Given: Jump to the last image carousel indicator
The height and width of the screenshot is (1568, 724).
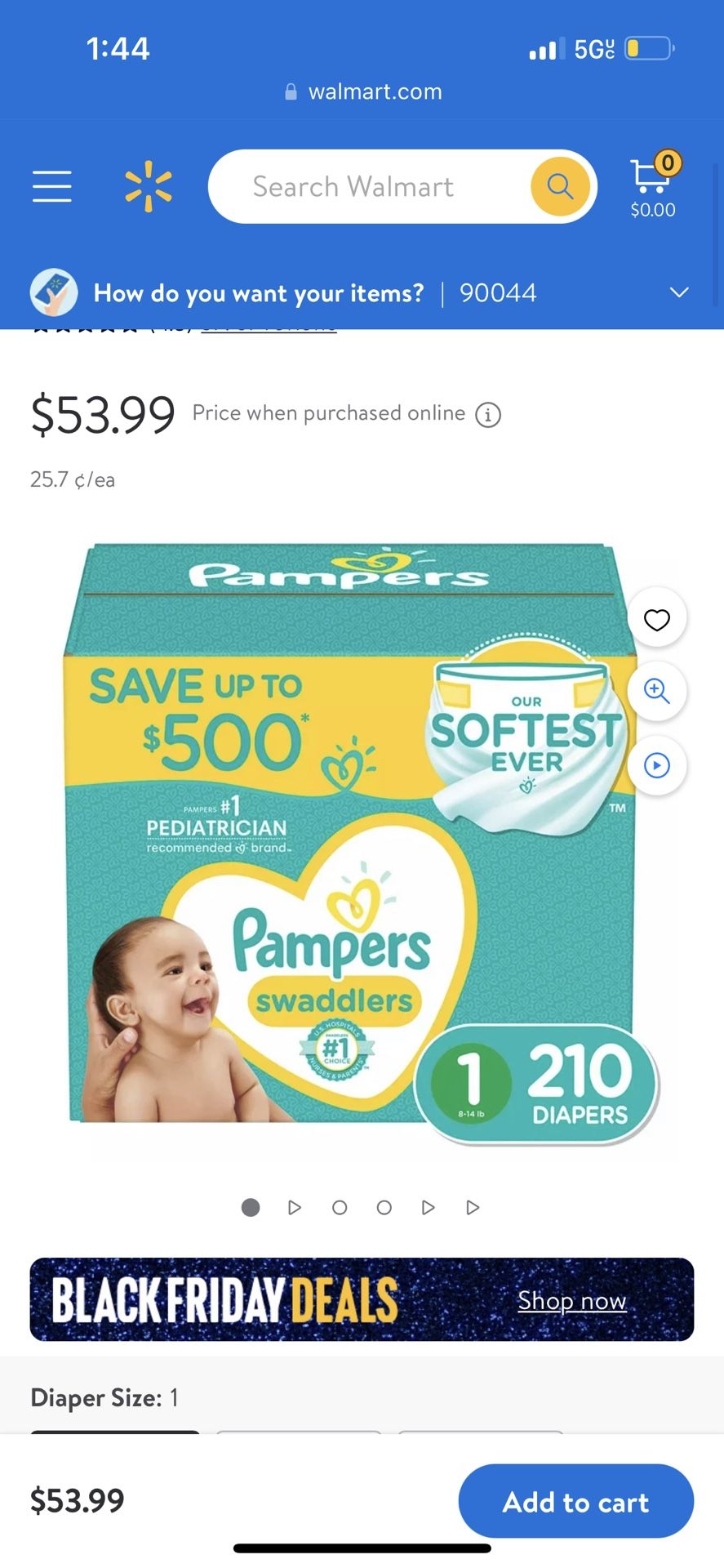Looking at the screenshot, I should (x=473, y=1207).
